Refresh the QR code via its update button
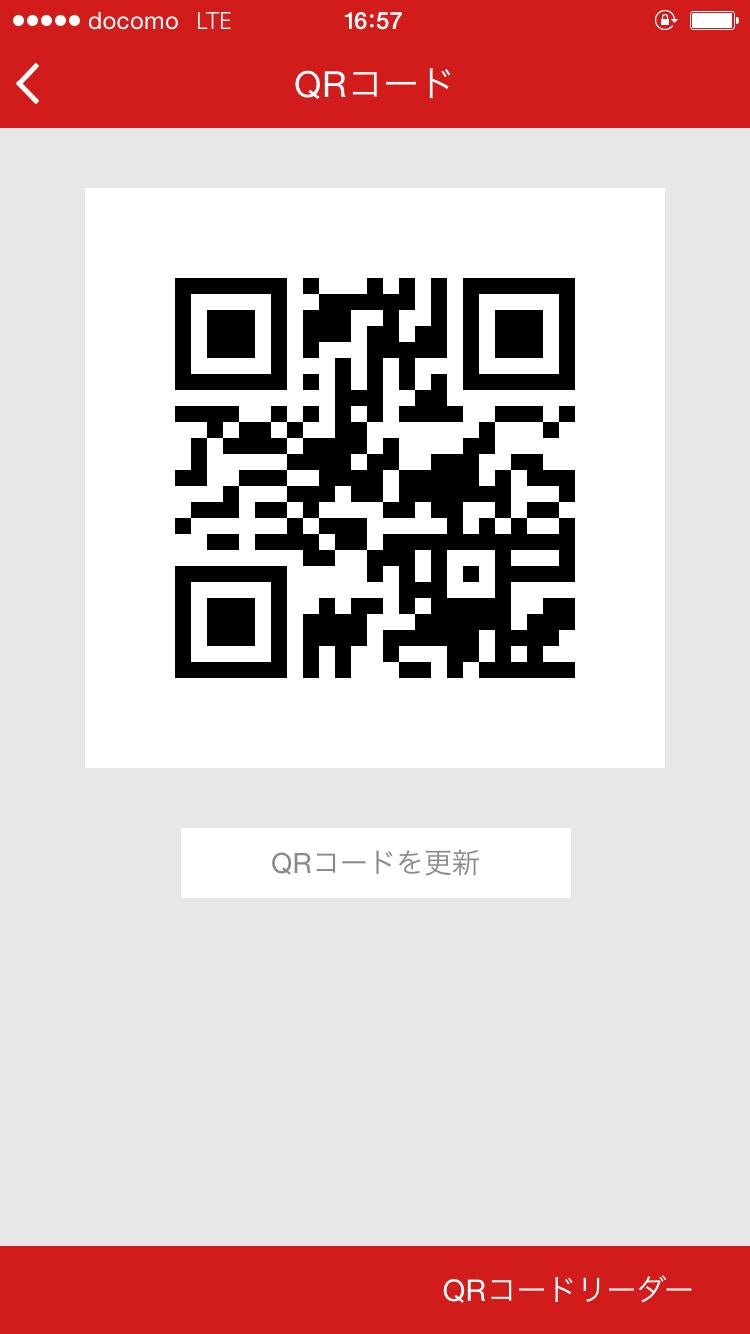 [375, 862]
